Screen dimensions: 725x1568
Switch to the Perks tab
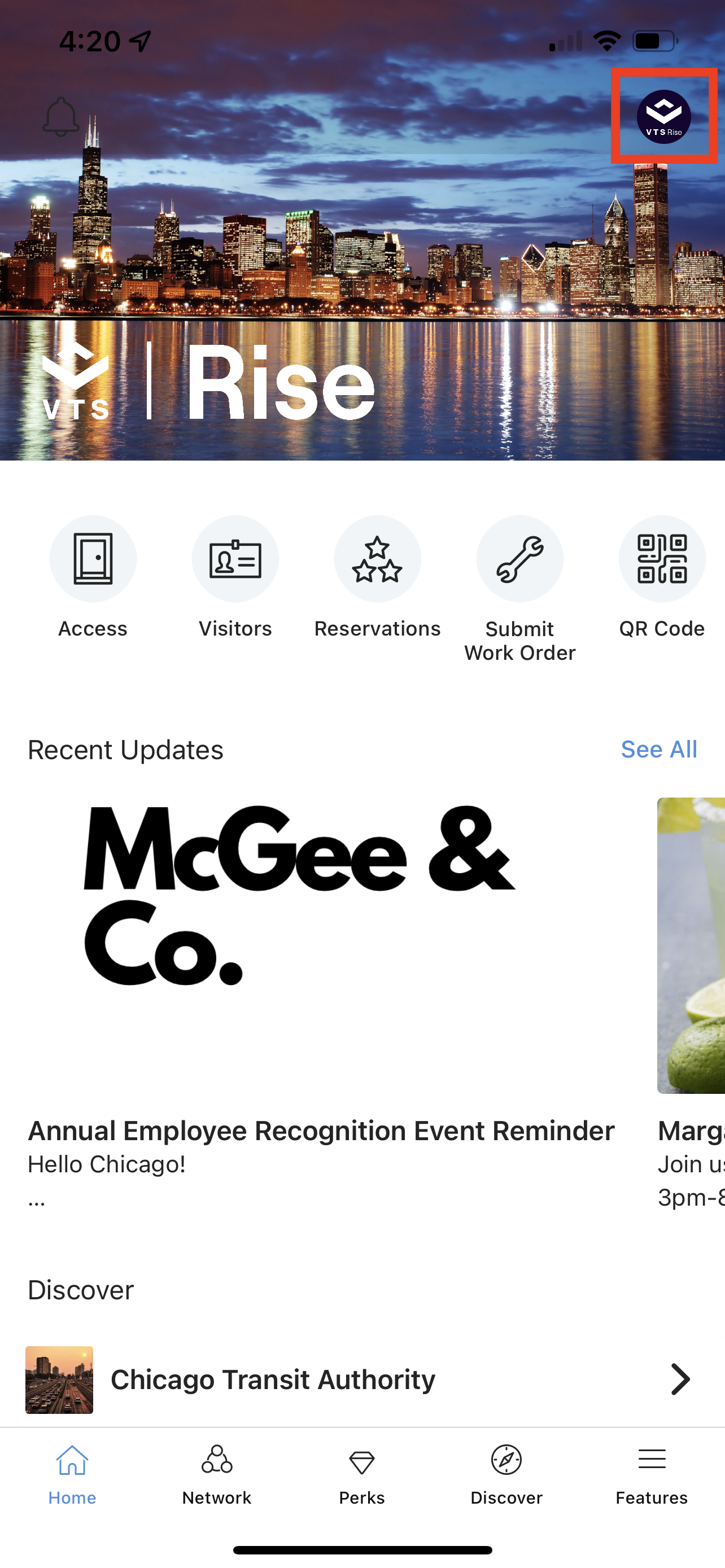coord(361,1474)
